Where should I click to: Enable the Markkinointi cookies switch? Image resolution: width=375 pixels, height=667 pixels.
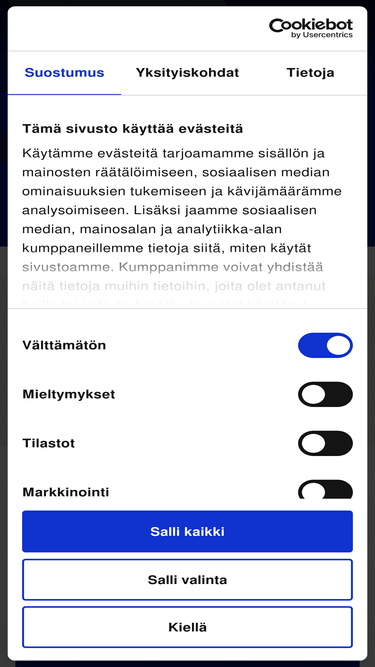click(x=325, y=490)
